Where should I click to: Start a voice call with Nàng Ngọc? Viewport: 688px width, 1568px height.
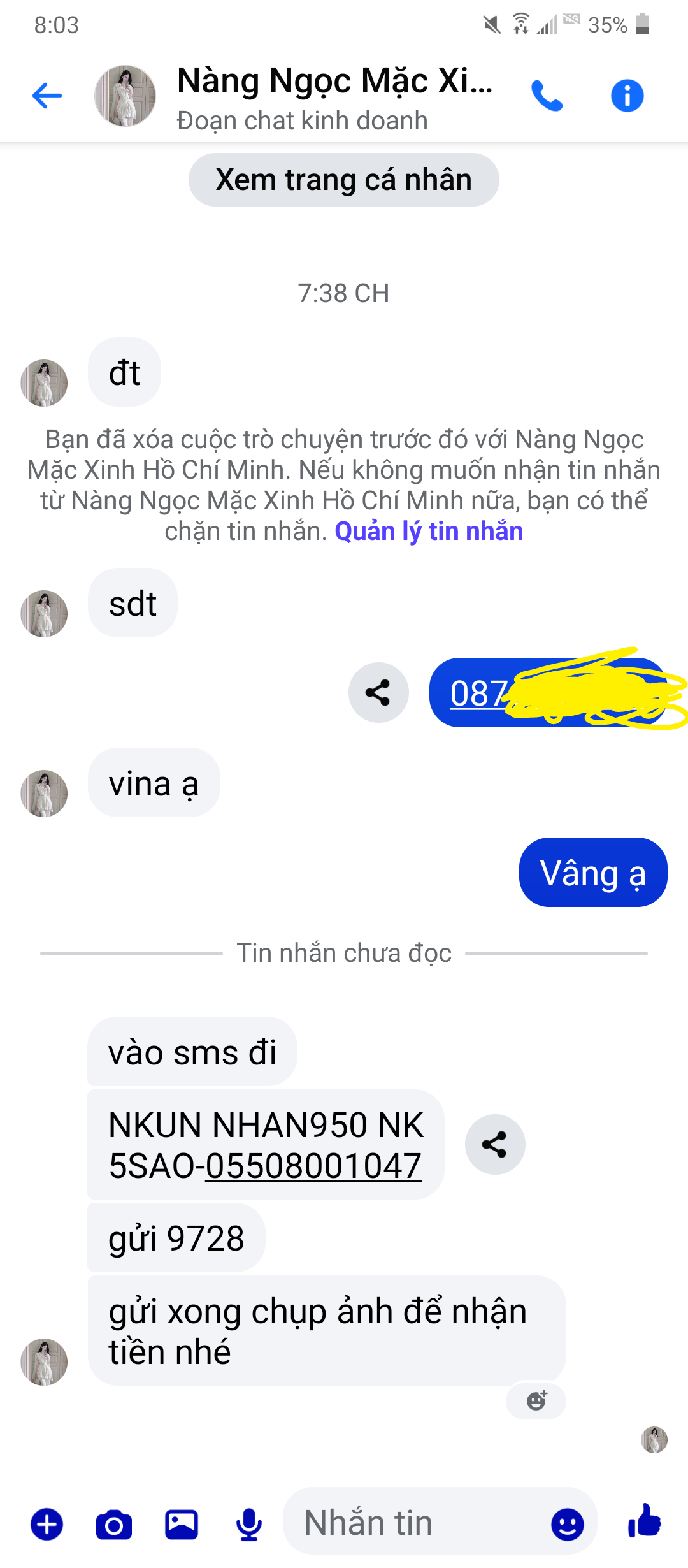tap(547, 96)
